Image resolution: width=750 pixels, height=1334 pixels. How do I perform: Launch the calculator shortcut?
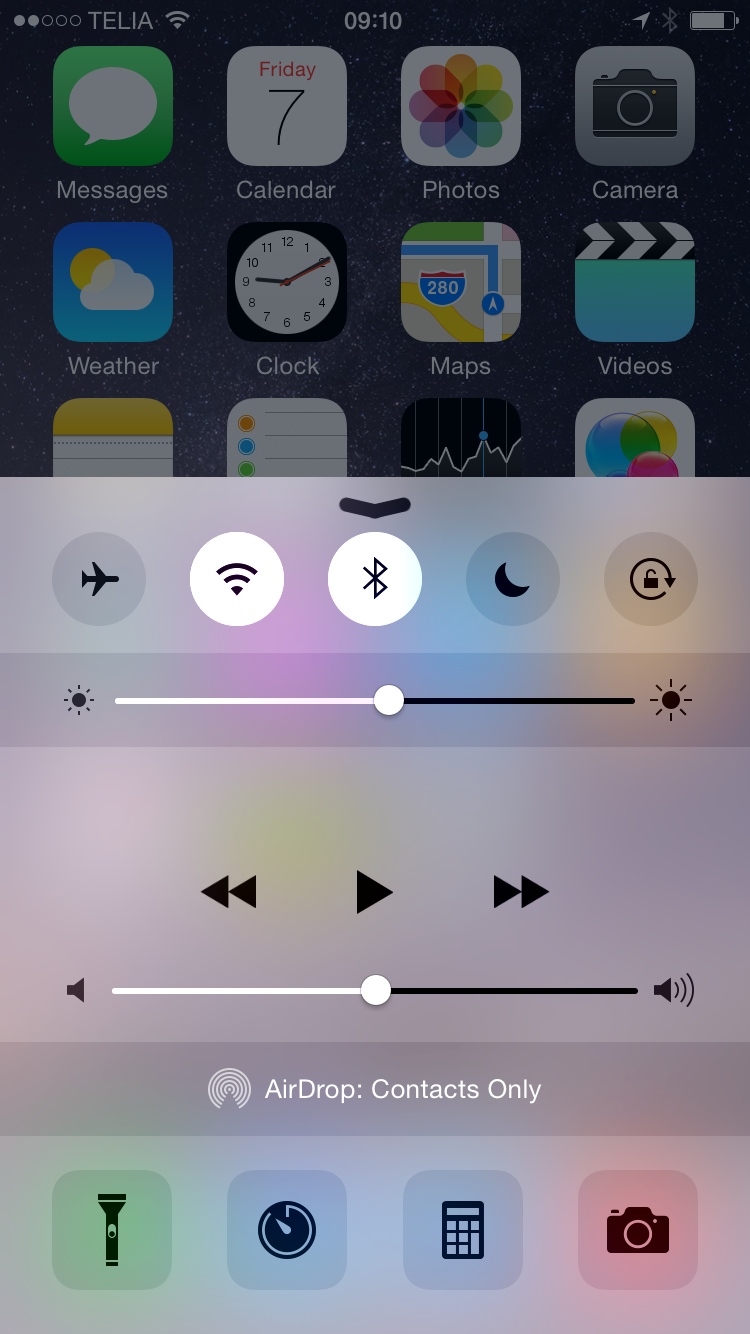tap(463, 1230)
